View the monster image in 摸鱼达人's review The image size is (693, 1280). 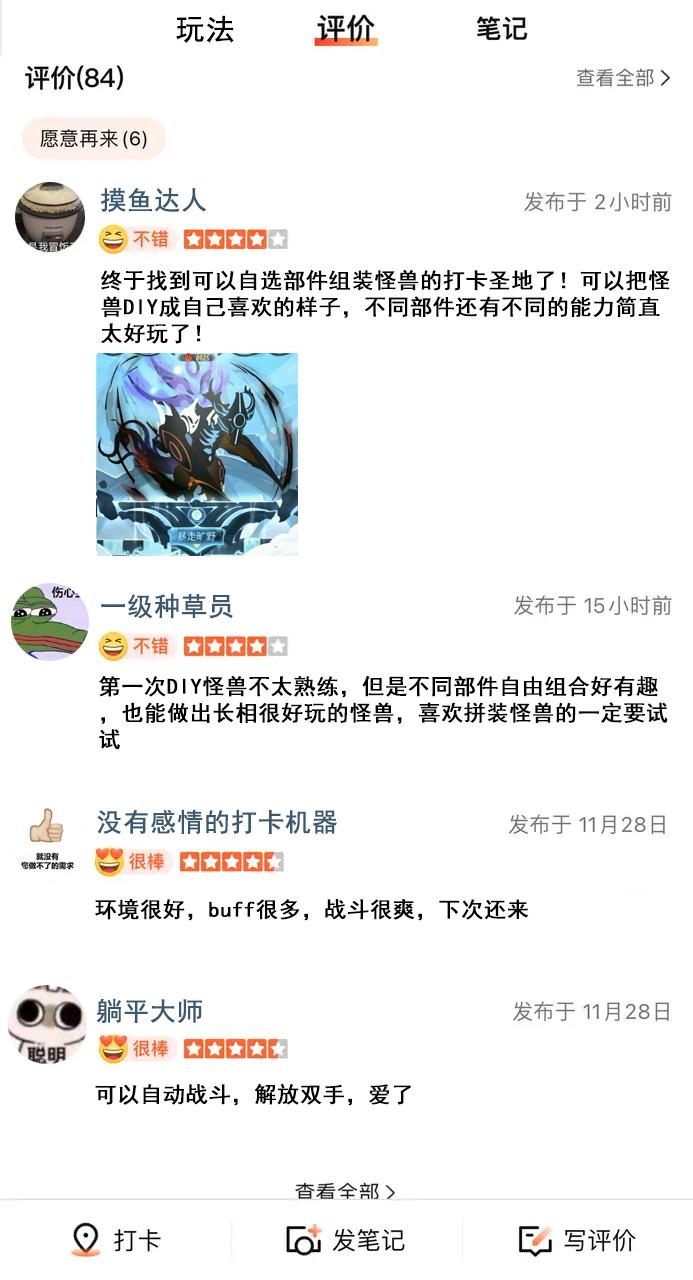(x=197, y=454)
